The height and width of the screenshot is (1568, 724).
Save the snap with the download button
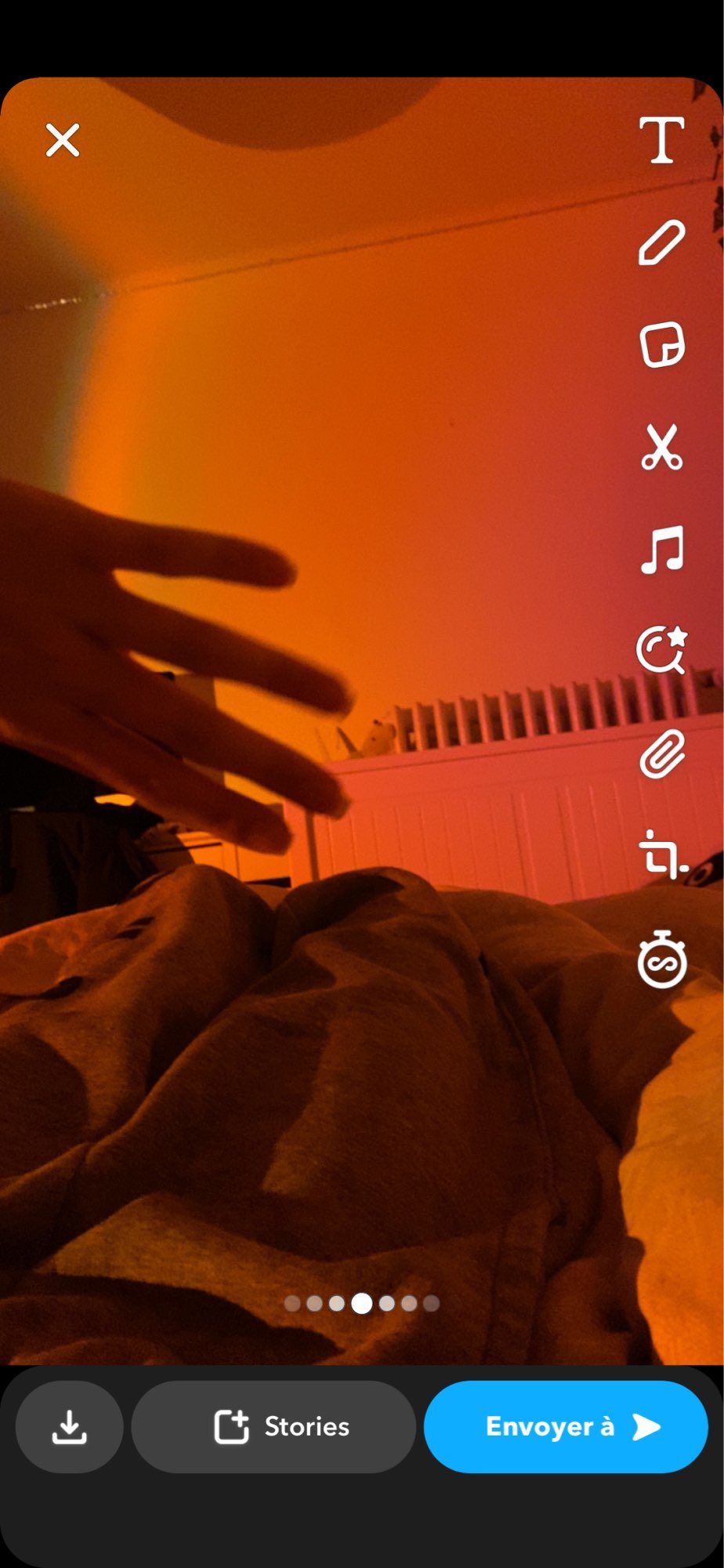pos(70,1427)
